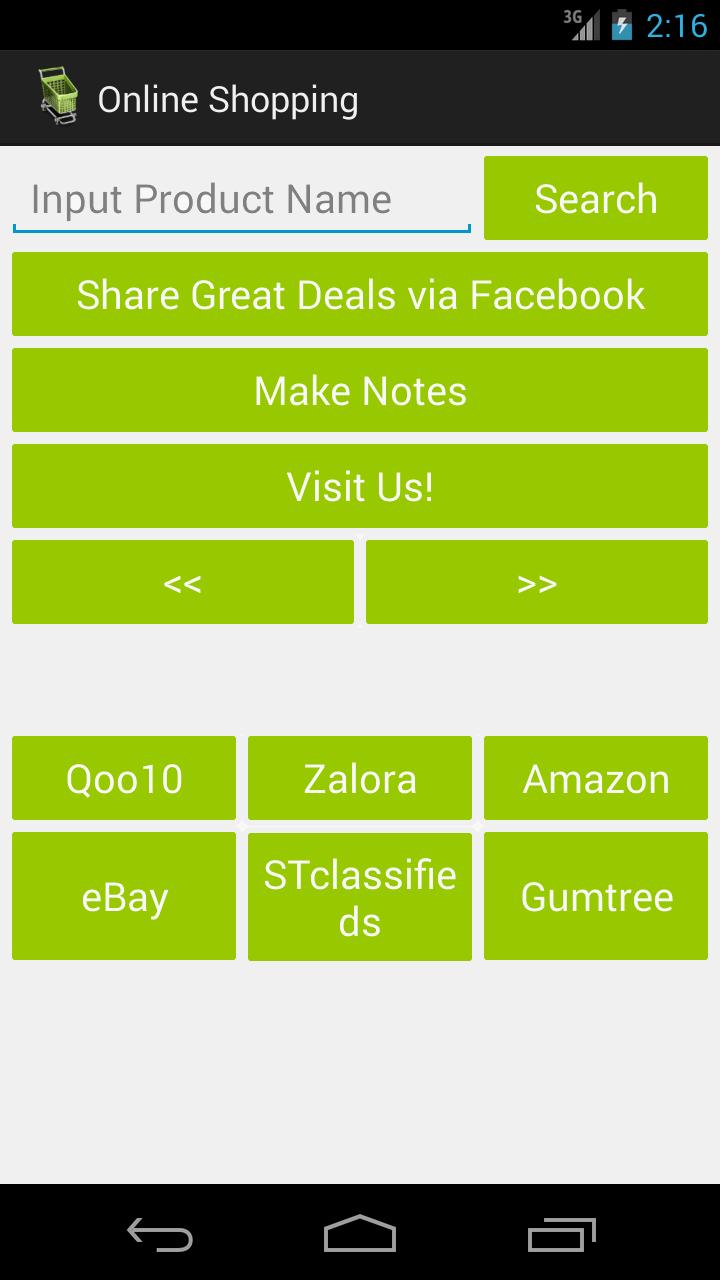Tap the system back button
This screenshot has height=1280, width=720.
click(160, 1234)
